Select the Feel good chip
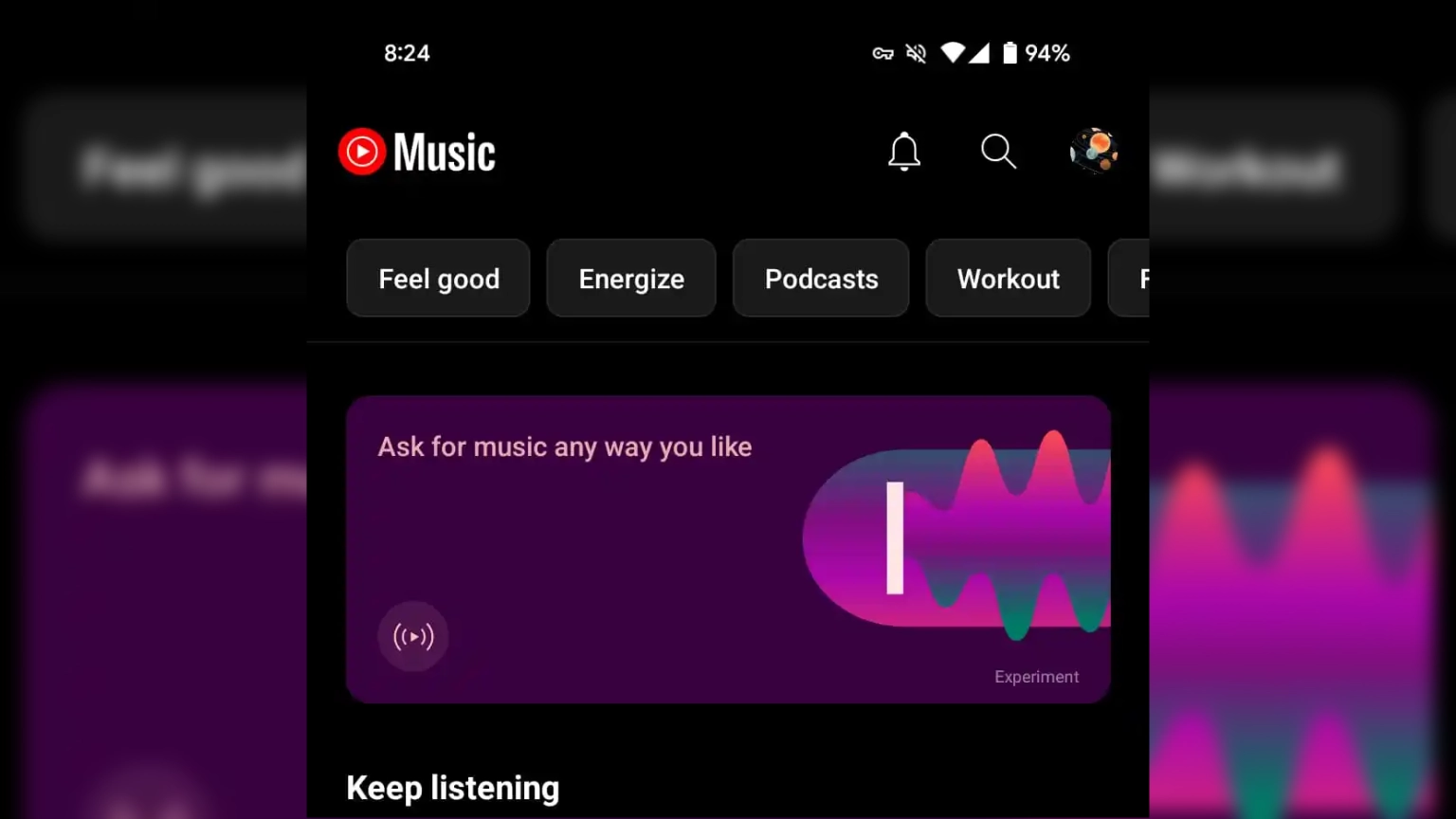 pos(438,279)
